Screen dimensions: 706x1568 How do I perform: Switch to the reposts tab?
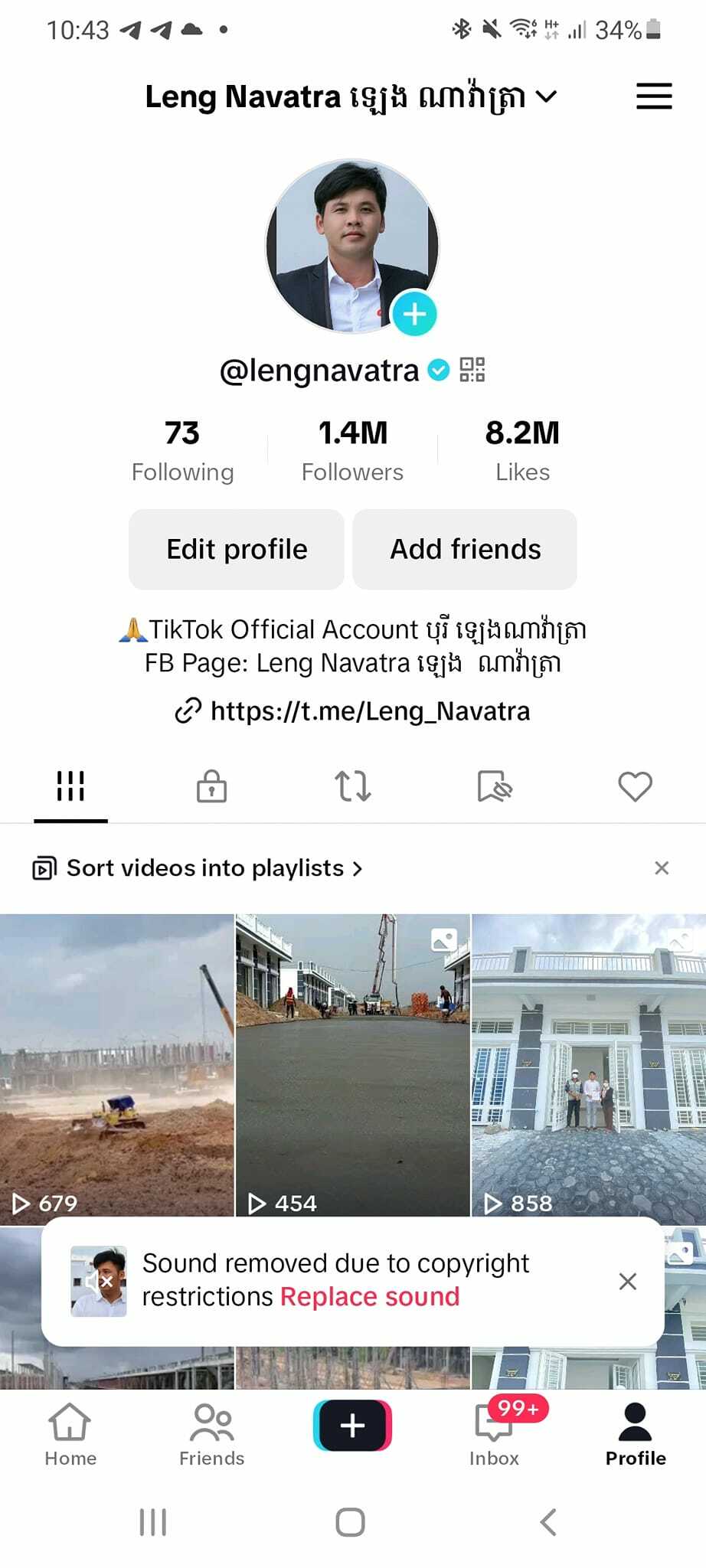[x=353, y=786]
